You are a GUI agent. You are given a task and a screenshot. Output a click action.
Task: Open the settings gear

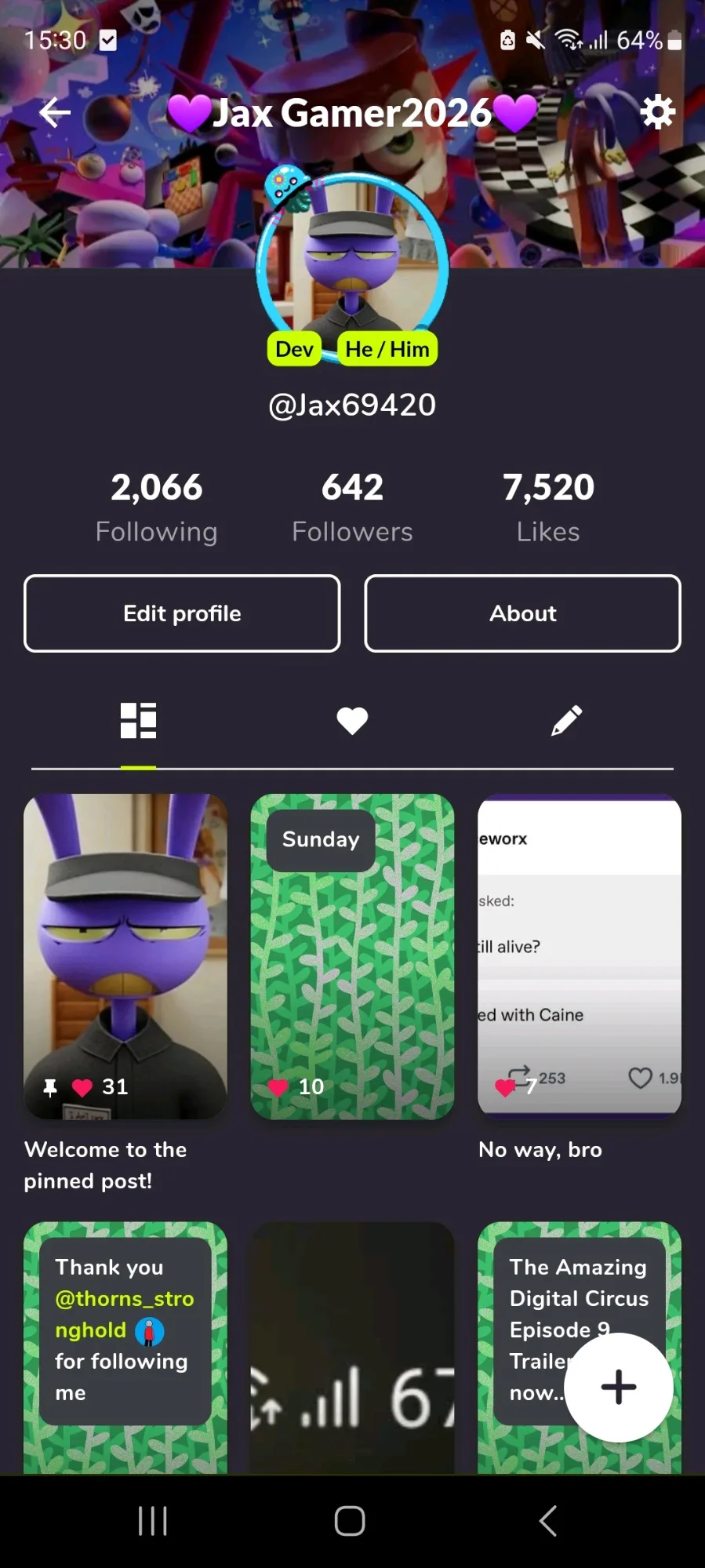click(657, 112)
